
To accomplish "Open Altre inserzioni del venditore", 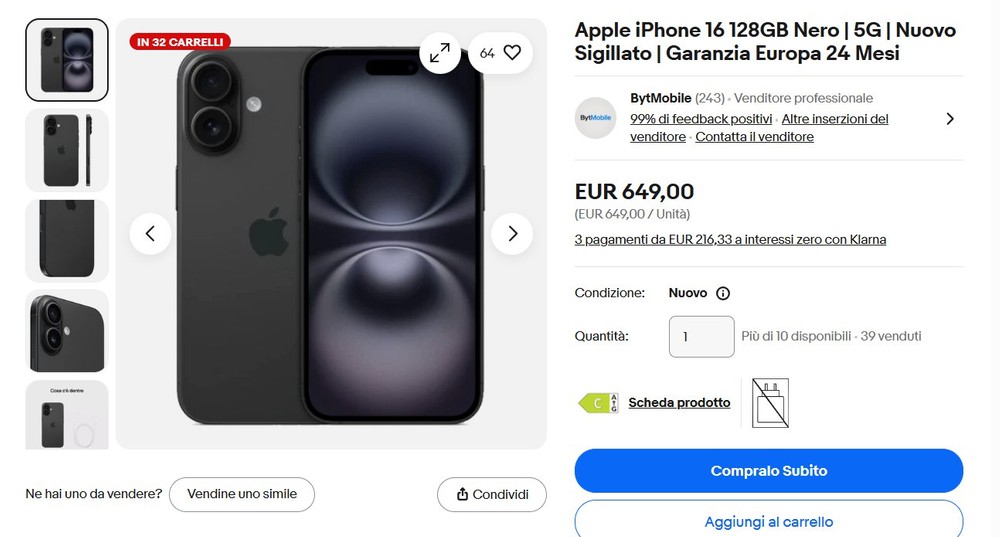I will pos(835,119).
